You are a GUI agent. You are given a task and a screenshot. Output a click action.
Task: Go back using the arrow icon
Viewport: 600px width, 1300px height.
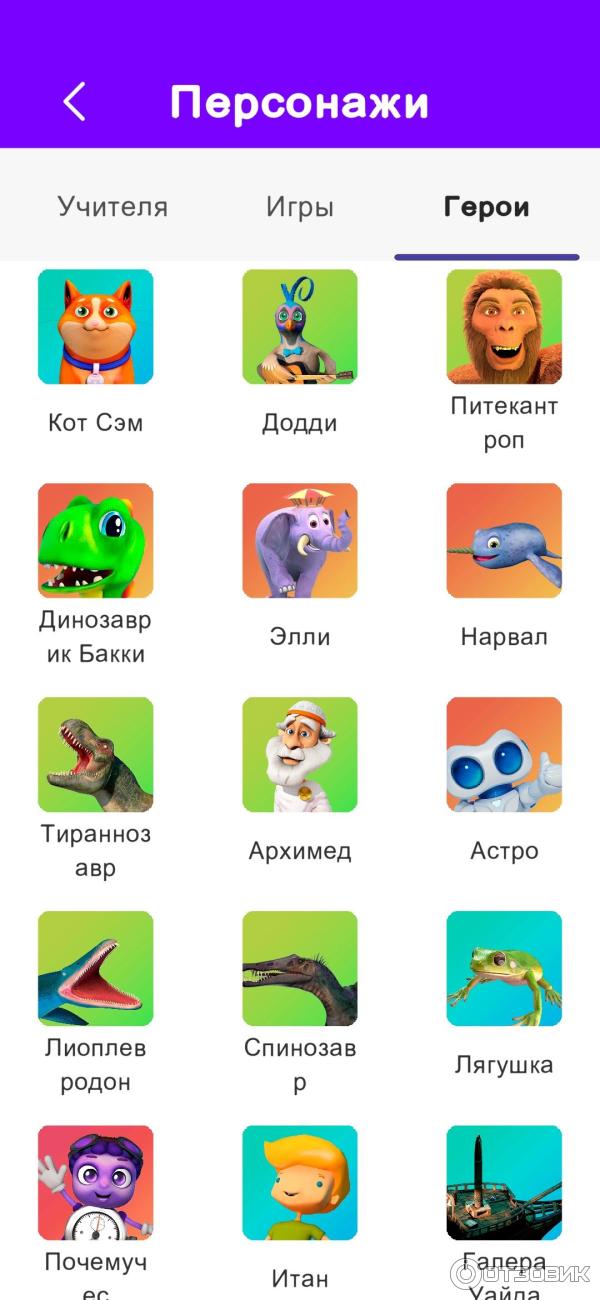pos(74,101)
